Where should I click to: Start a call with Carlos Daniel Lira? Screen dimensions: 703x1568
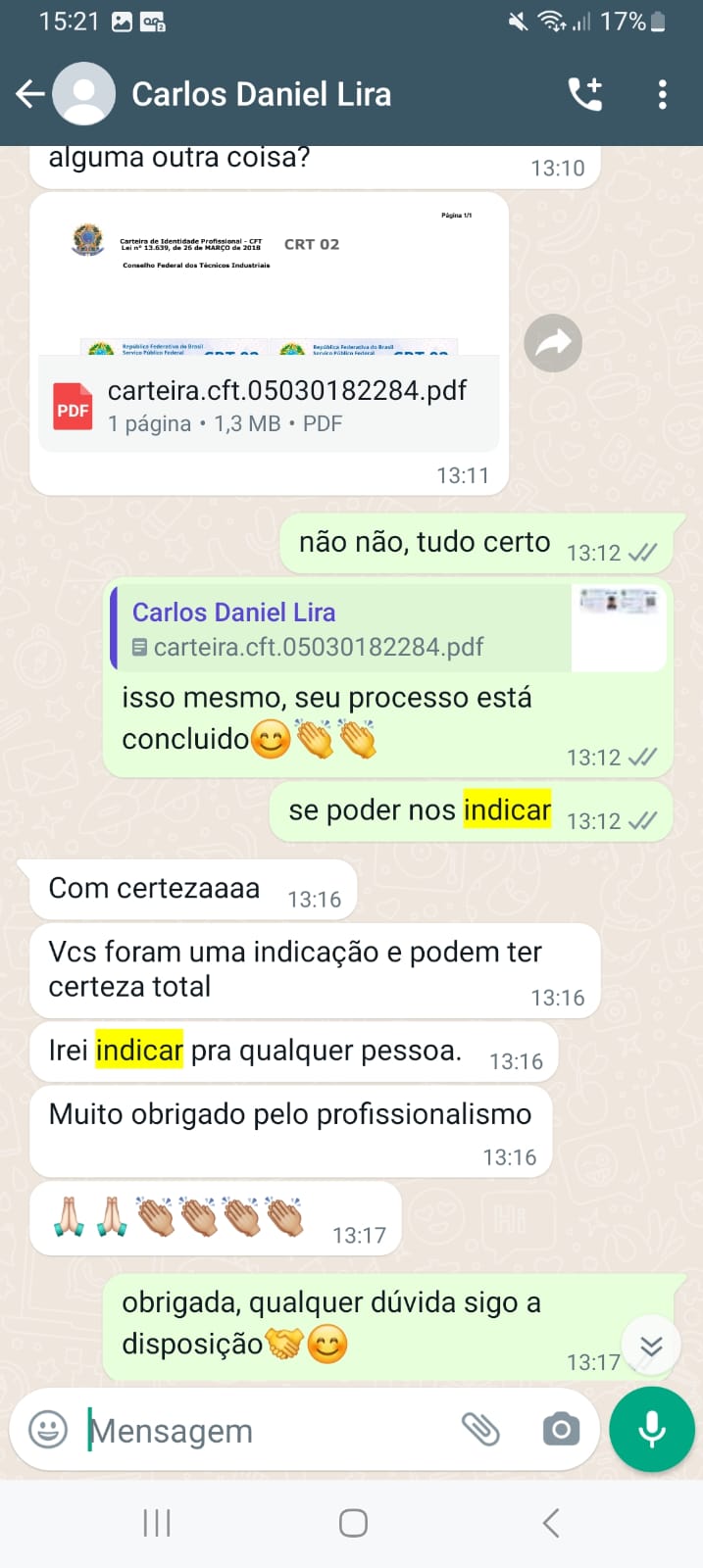pos(585,94)
